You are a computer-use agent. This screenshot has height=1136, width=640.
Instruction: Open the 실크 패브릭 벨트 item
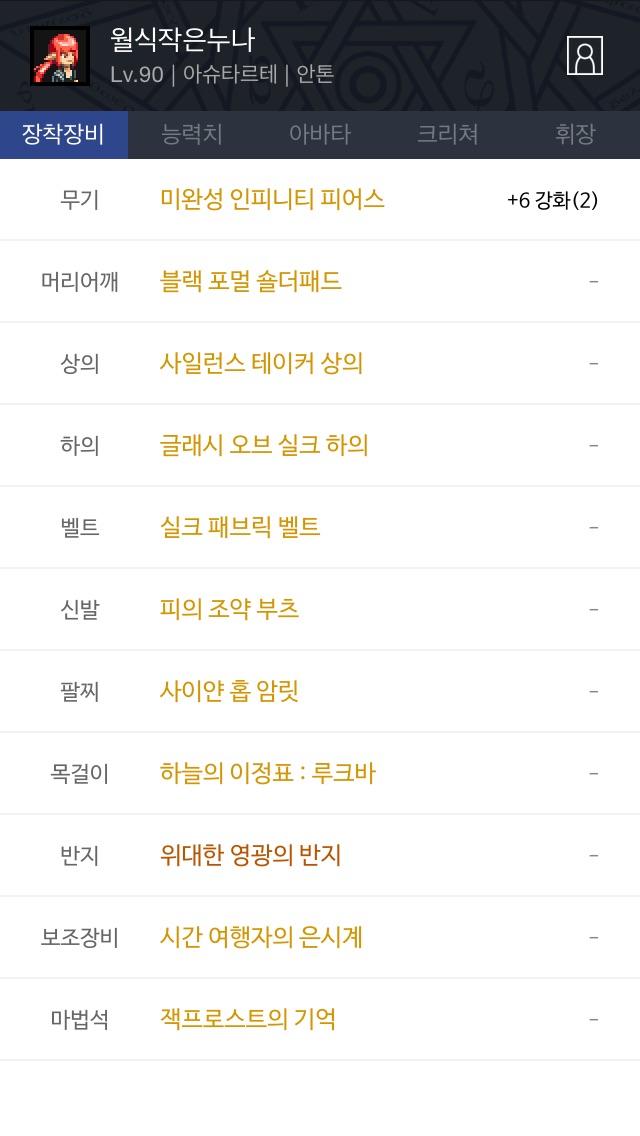240,527
